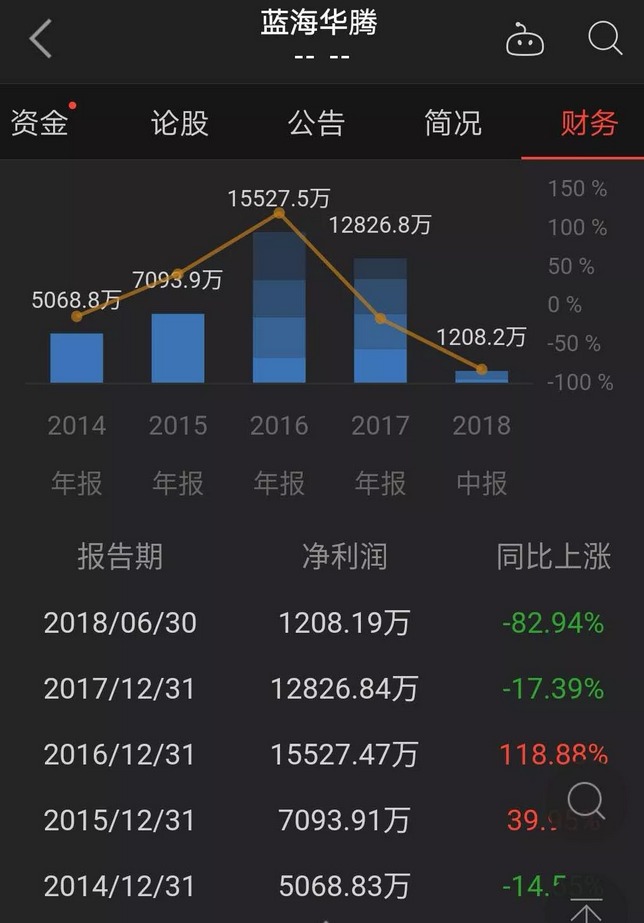The height and width of the screenshot is (923, 644).
Task: Select the 财务 tab
Action: pyautogui.click(x=589, y=123)
